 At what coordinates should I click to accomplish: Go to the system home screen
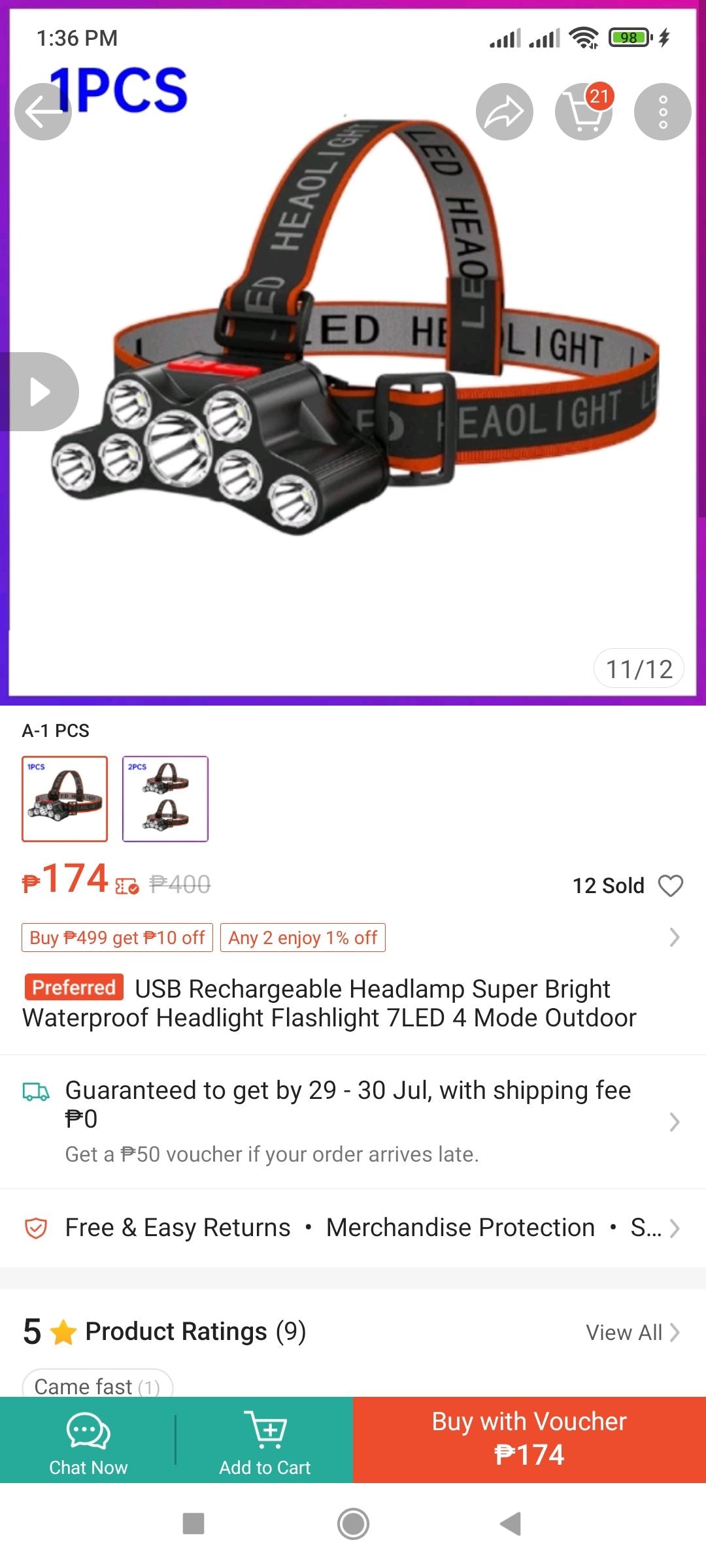click(x=353, y=1524)
